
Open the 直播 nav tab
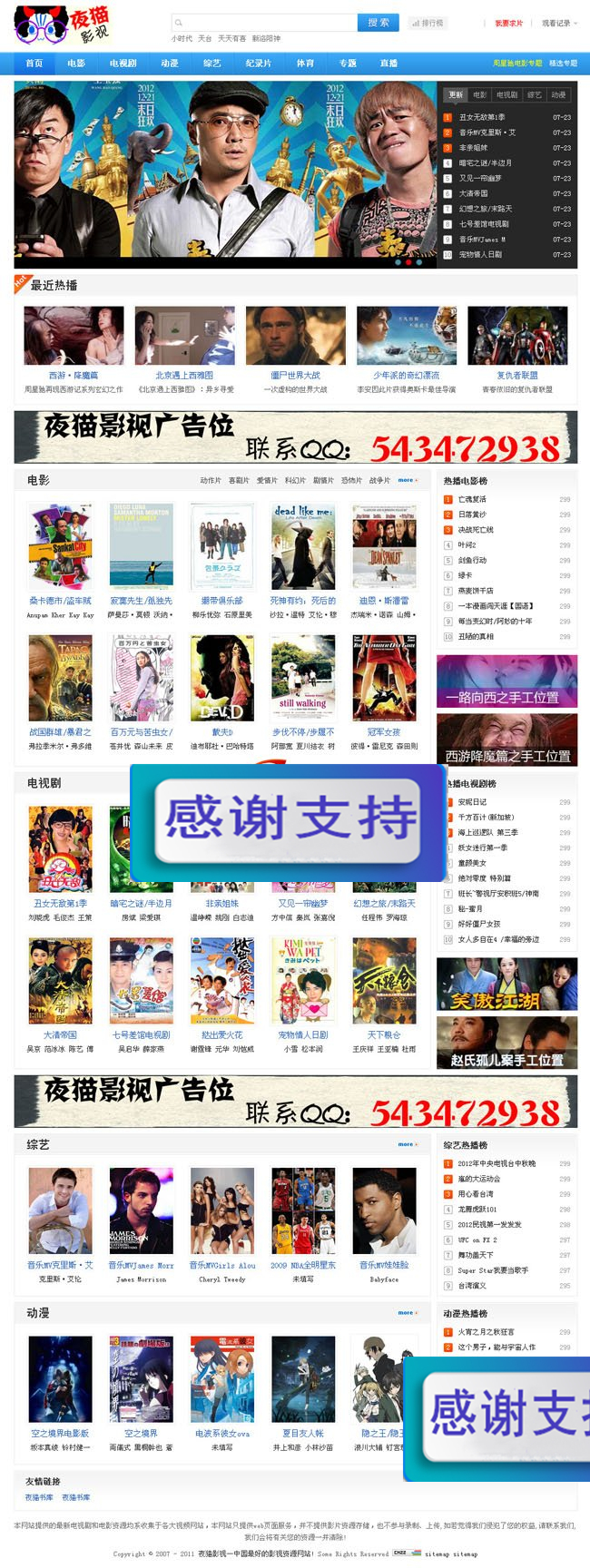point(388,64)
